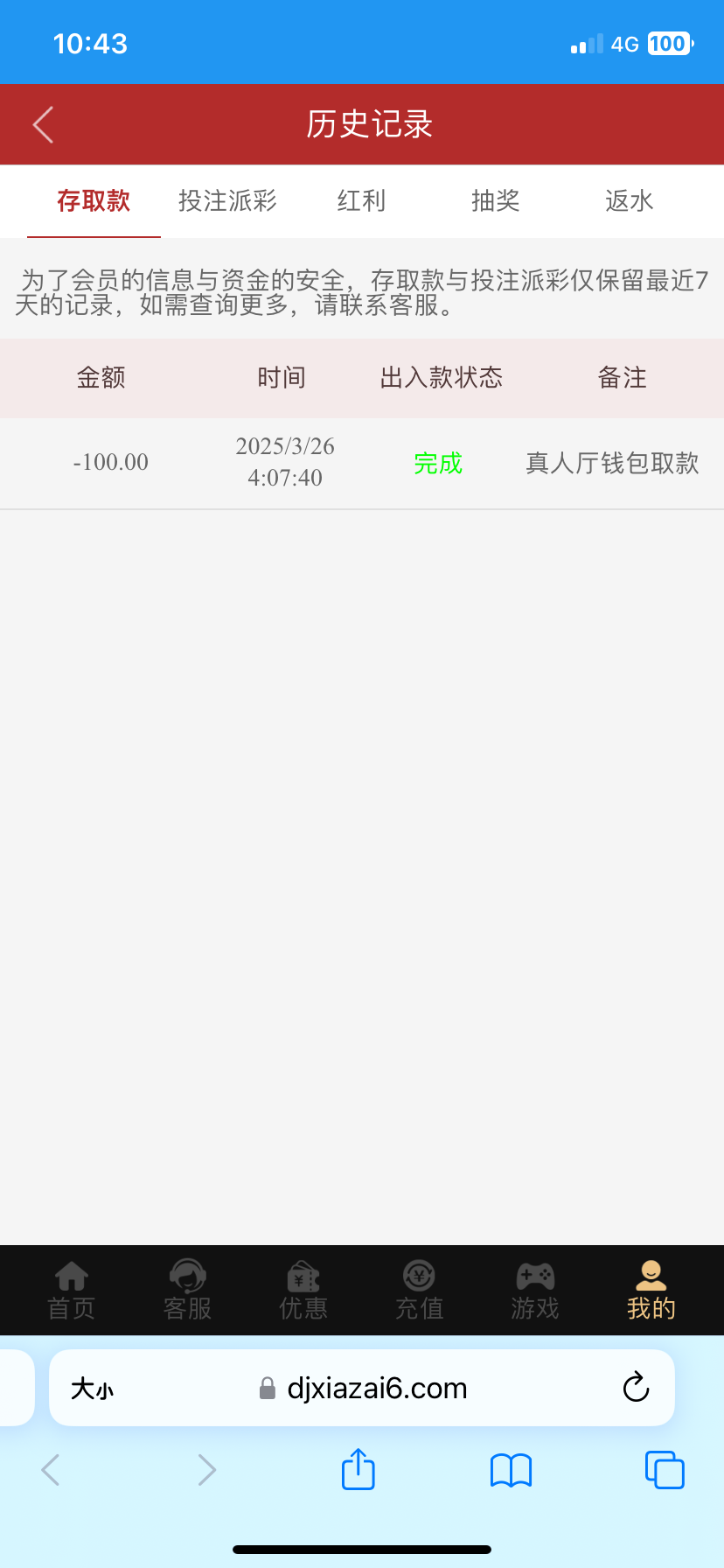The image size is (724, 1568).
Task: Switch to the 游戏 section
Action: pyautogui.click(x=535, y=1291)
